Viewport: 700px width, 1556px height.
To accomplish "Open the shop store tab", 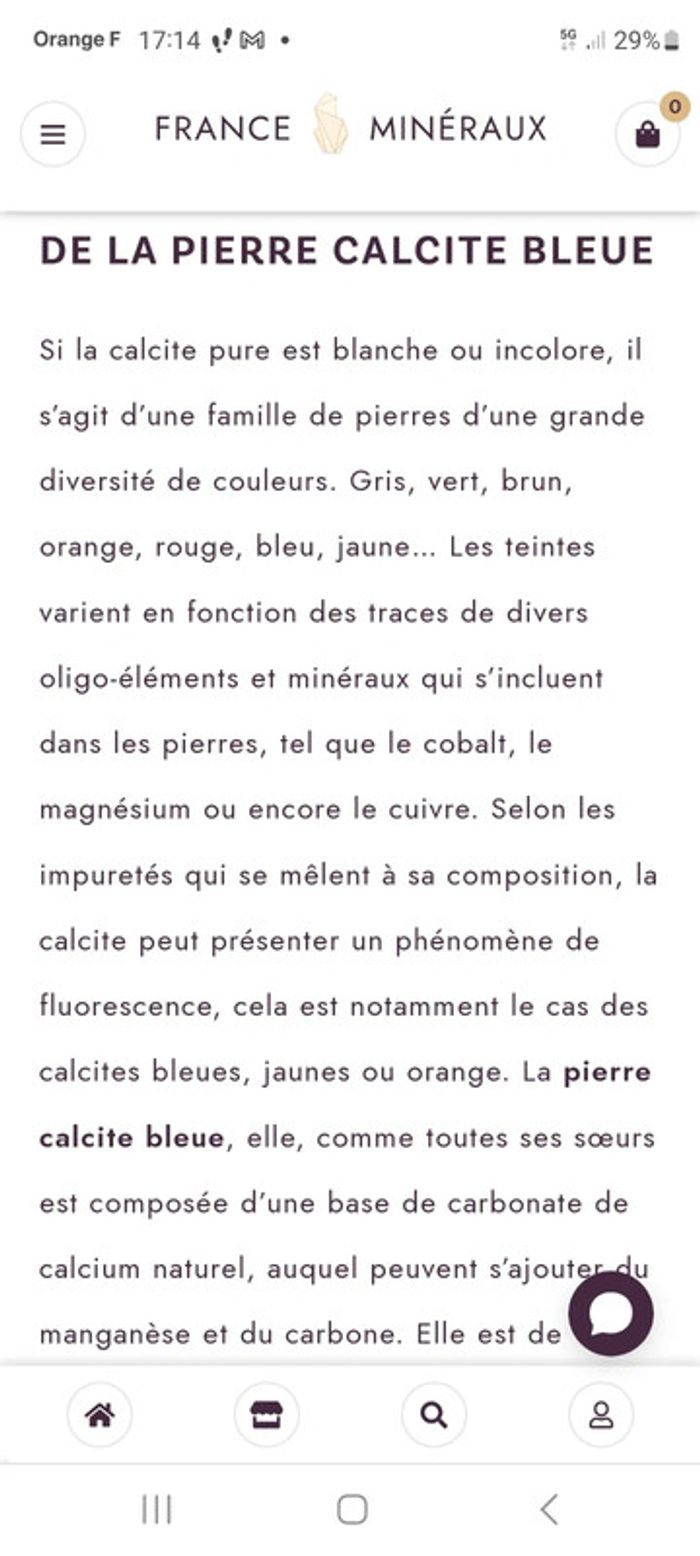I will (266, 1414).
